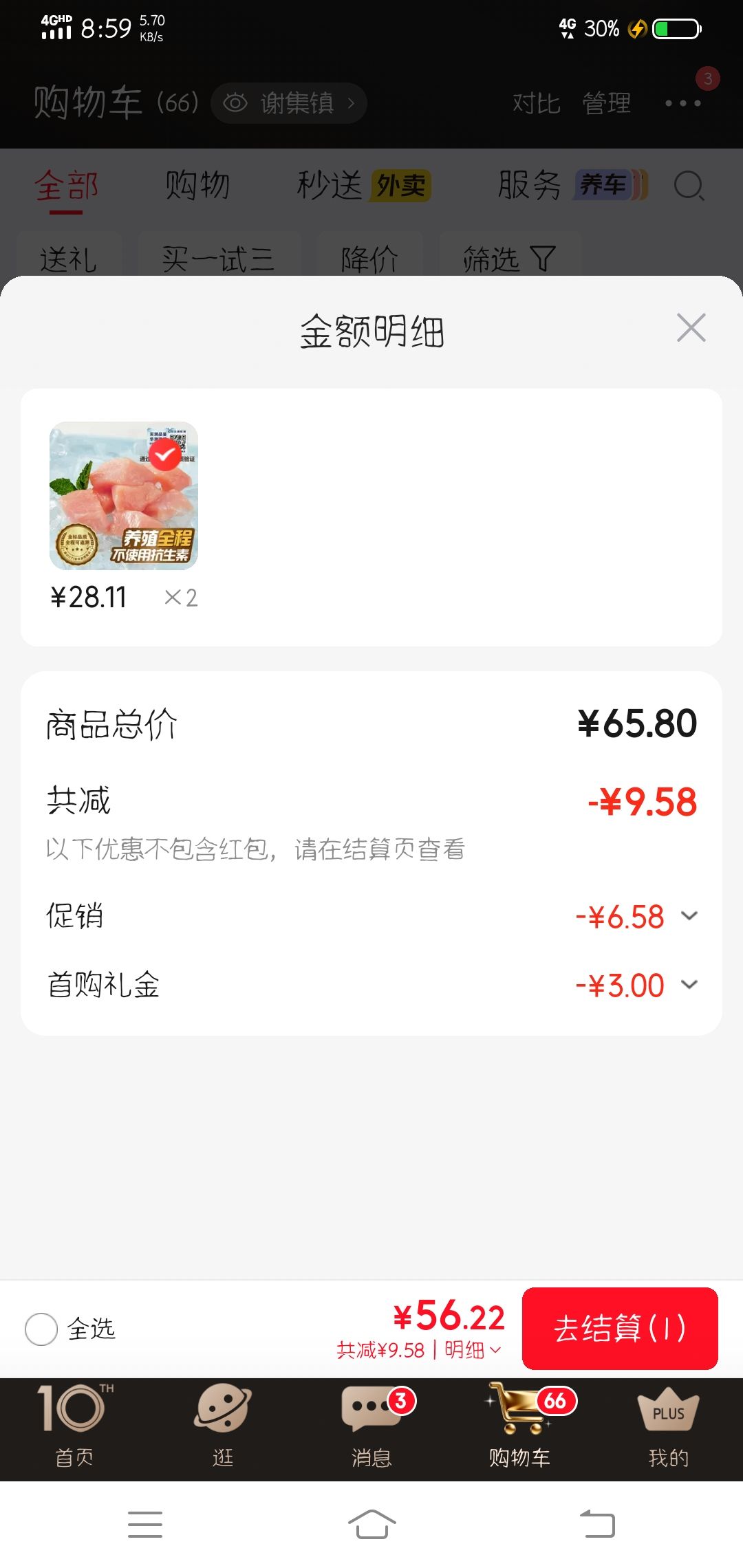Tap the system back button
Viewport: 743px width, 1568px height.
click(x=597, y=1524)
